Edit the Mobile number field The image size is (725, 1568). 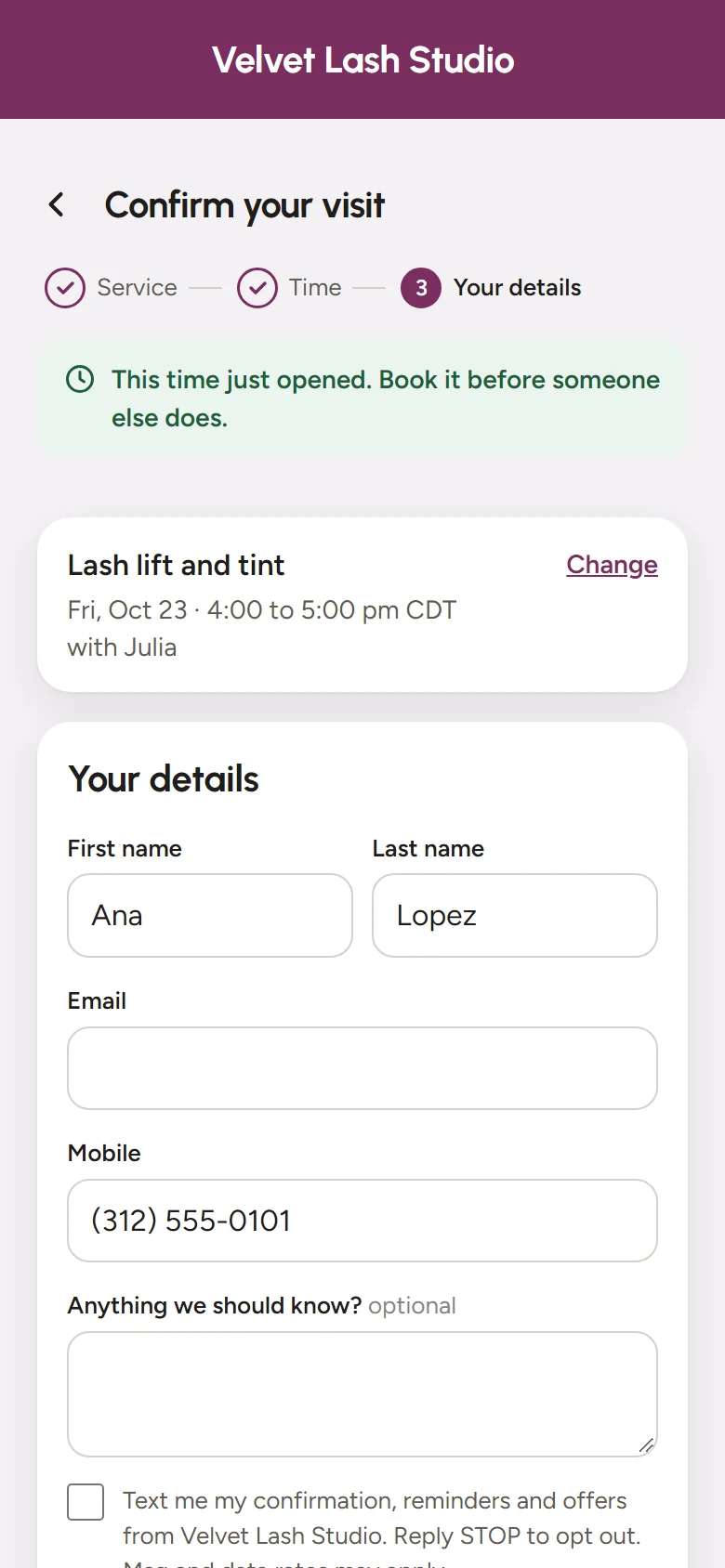click(362, 1221)
